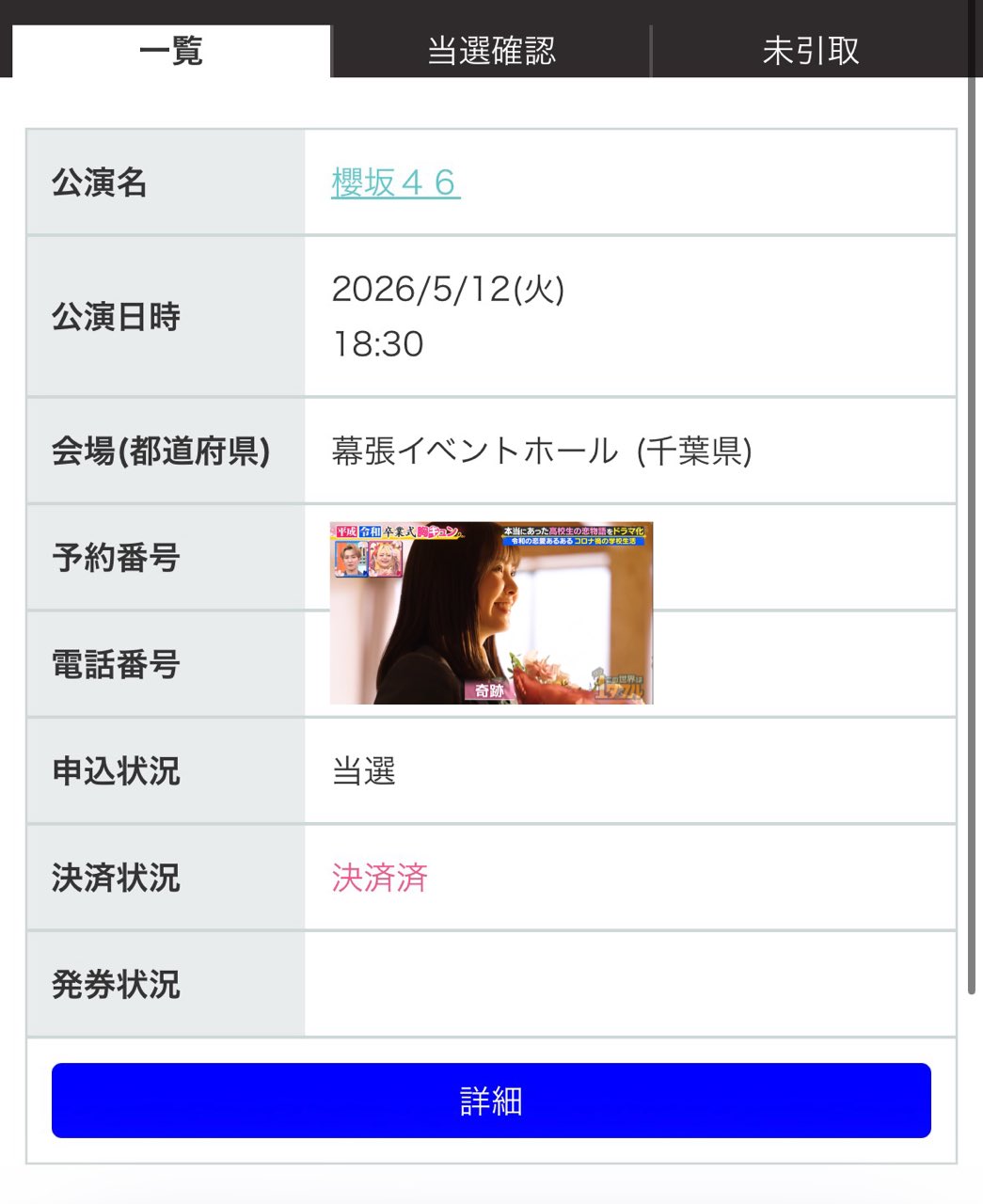983x1204 pixels.
Task: Tap the blue 詳細 button
Action: [x=491, y=1101]
